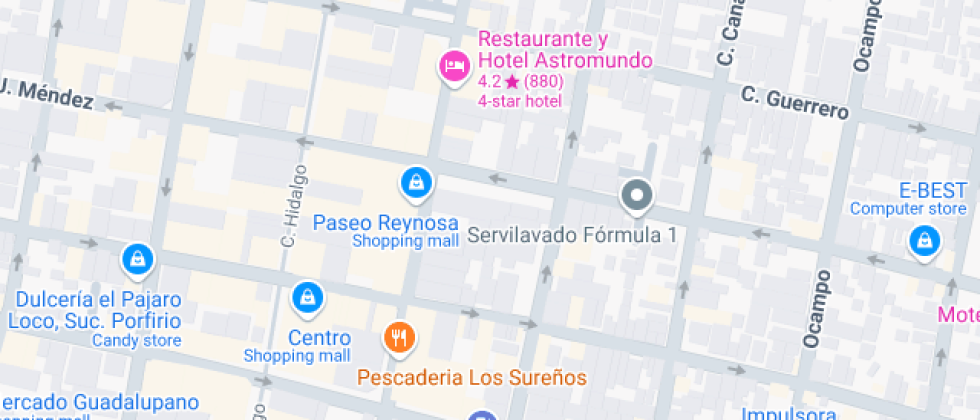Viewport: 980px width, 420px height.
Task: Open Restaurante y Hotel Astromundo pin
Action: [x=454, y=66]
